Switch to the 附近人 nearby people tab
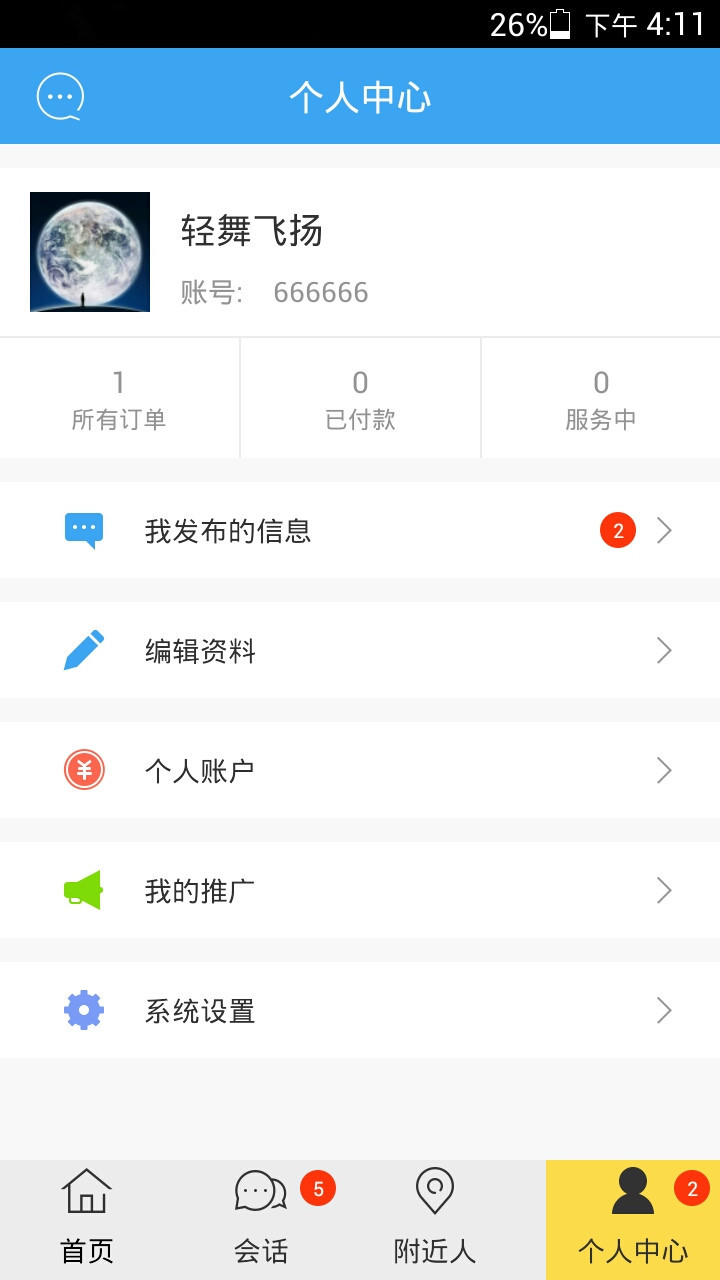Screen dimensions: 720x1280 [x=434, y=1220]
